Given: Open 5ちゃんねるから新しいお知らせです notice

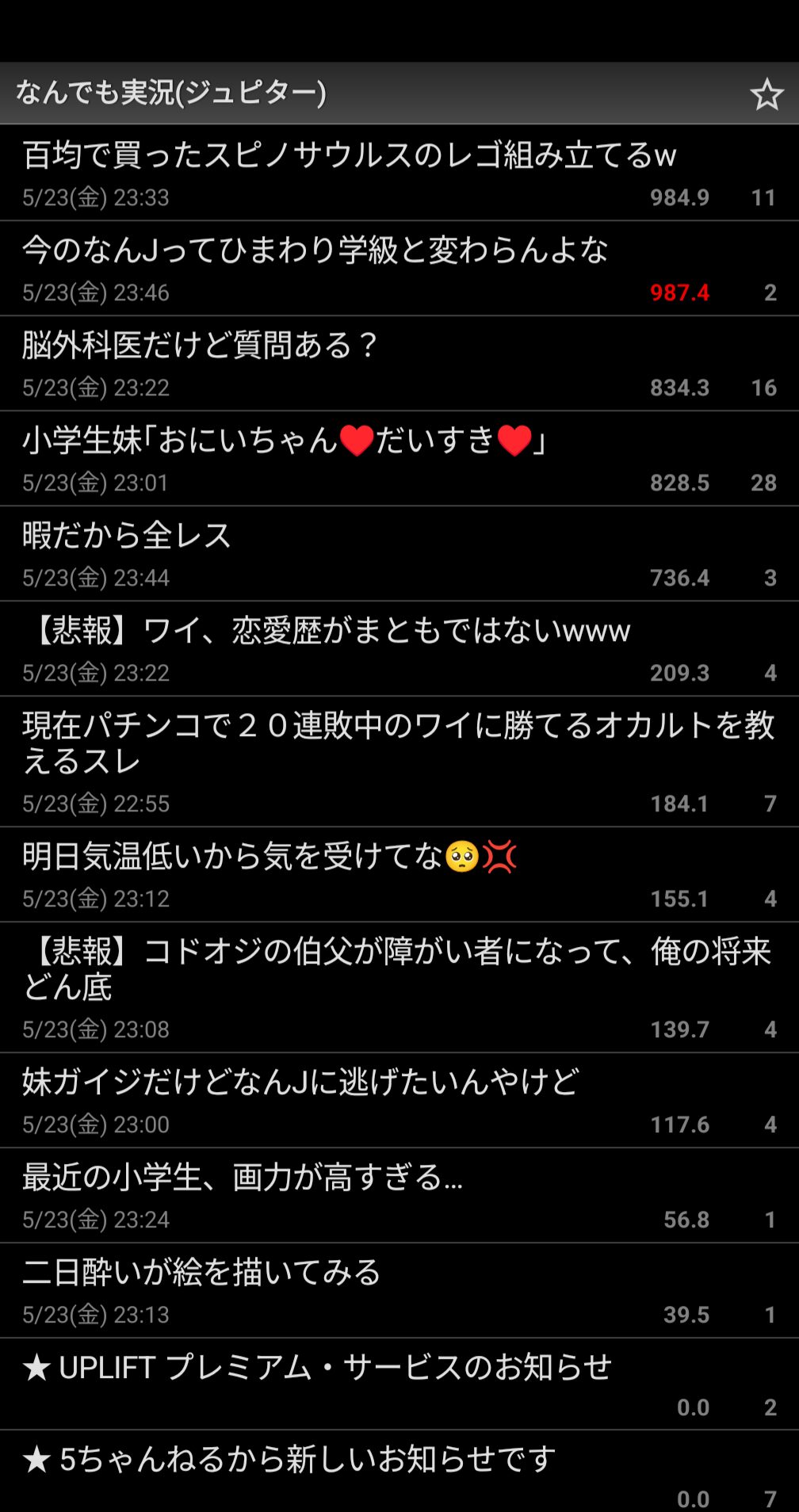Looking at the screenshot, I should point(399,1472).
